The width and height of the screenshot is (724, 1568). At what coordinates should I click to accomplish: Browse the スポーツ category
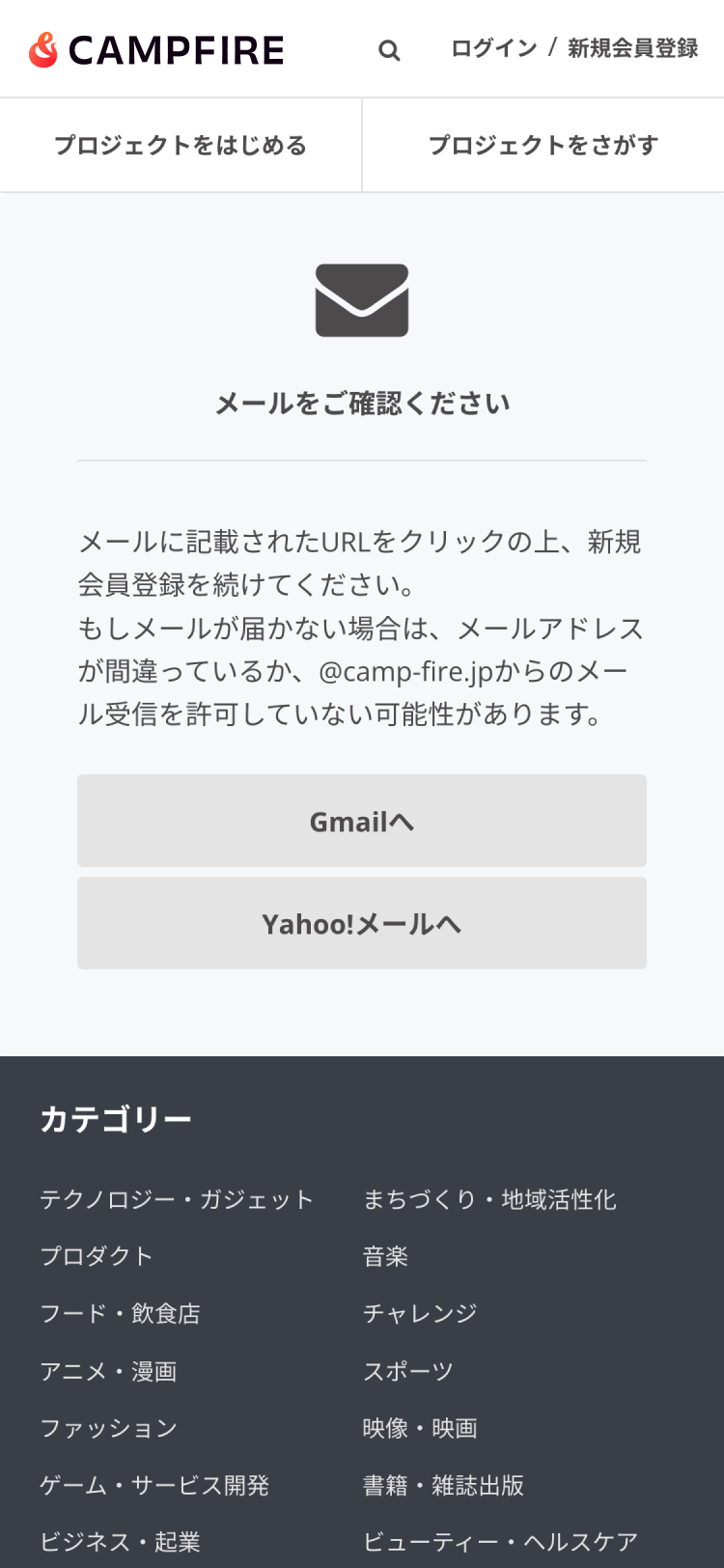click(407, 1371)
